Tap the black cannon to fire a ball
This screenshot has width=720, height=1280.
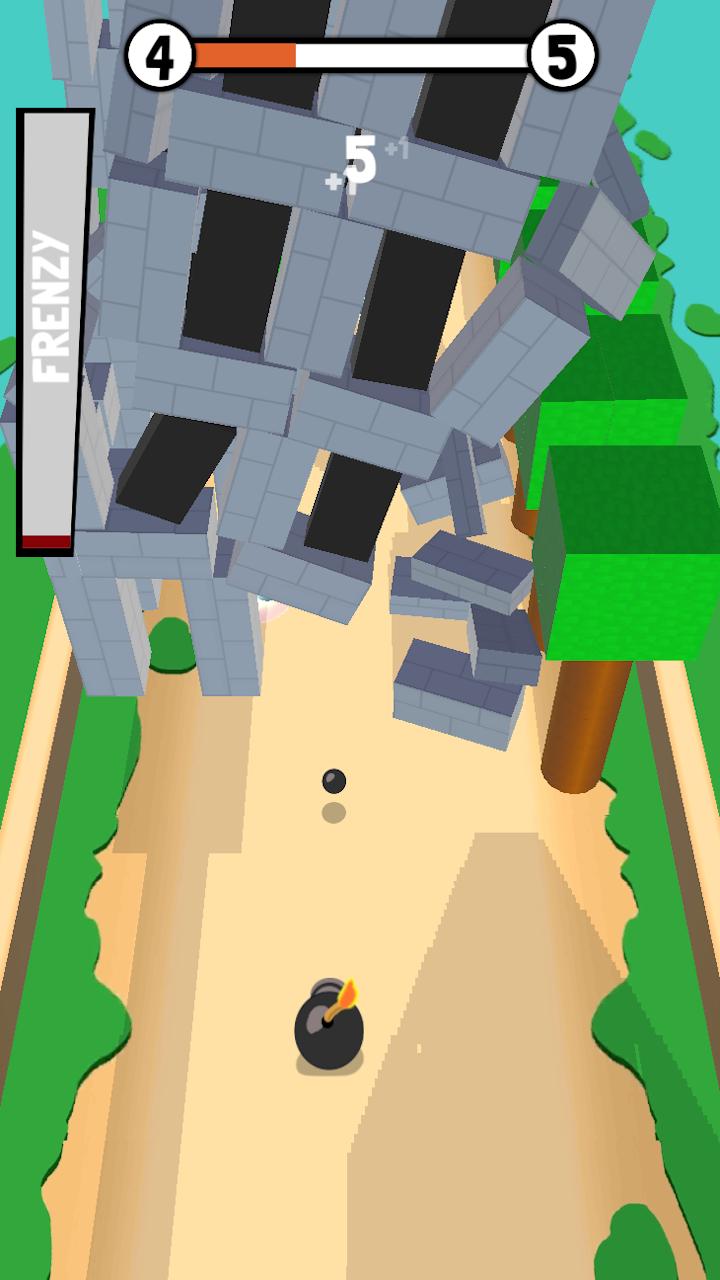[329, 1025]
